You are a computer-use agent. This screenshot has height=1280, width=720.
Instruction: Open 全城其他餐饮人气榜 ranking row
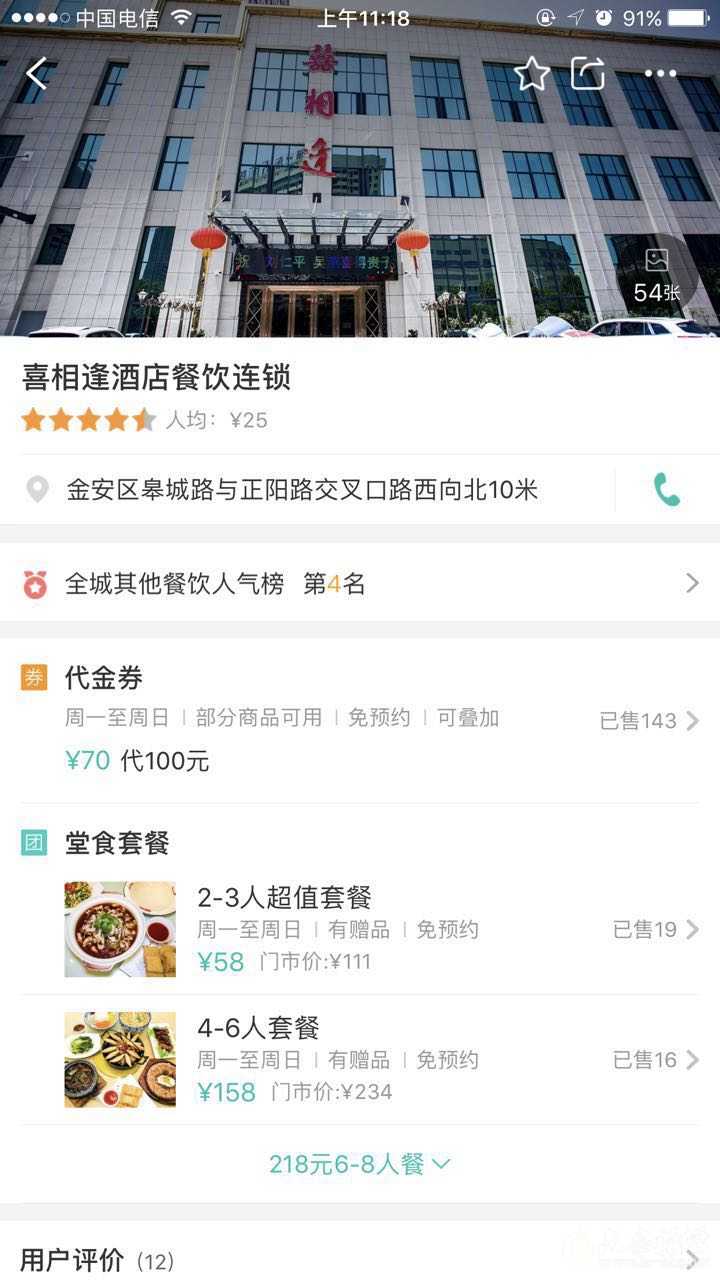pyautogui.click(x=360, y=583)
